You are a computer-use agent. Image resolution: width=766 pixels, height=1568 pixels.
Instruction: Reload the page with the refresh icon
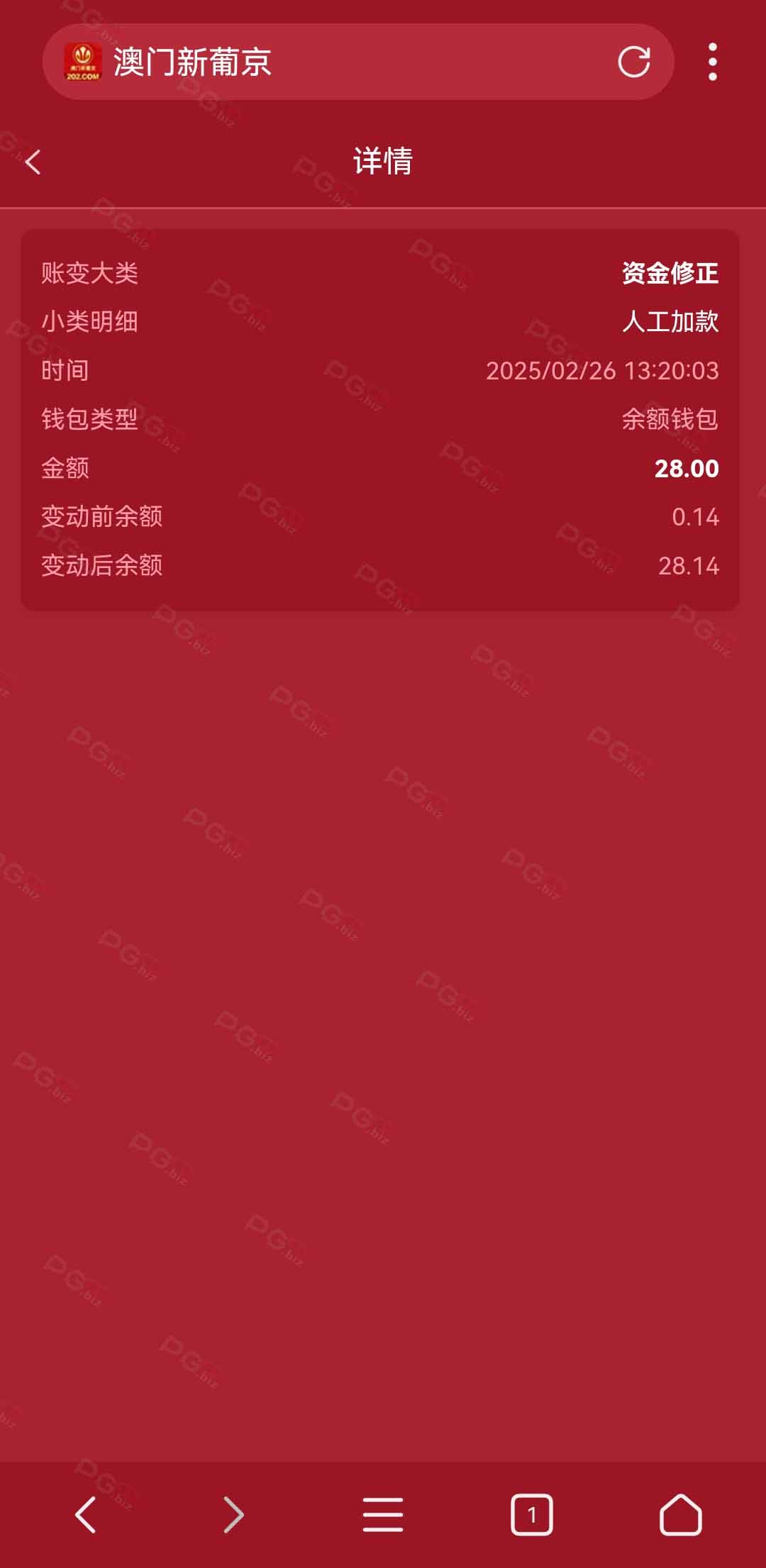click(x=633, y=62)
